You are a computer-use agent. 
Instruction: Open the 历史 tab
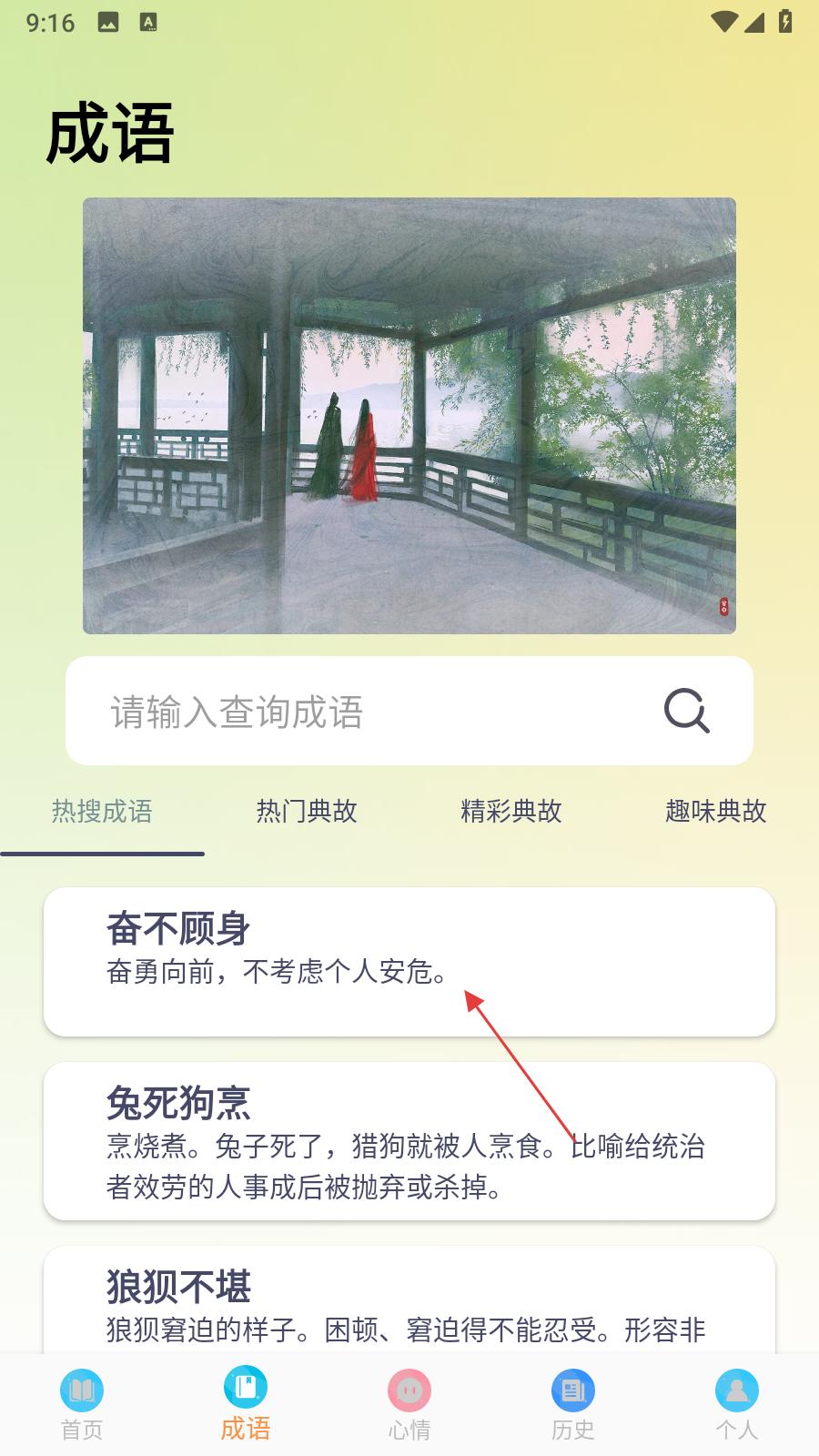(573, 1405)
